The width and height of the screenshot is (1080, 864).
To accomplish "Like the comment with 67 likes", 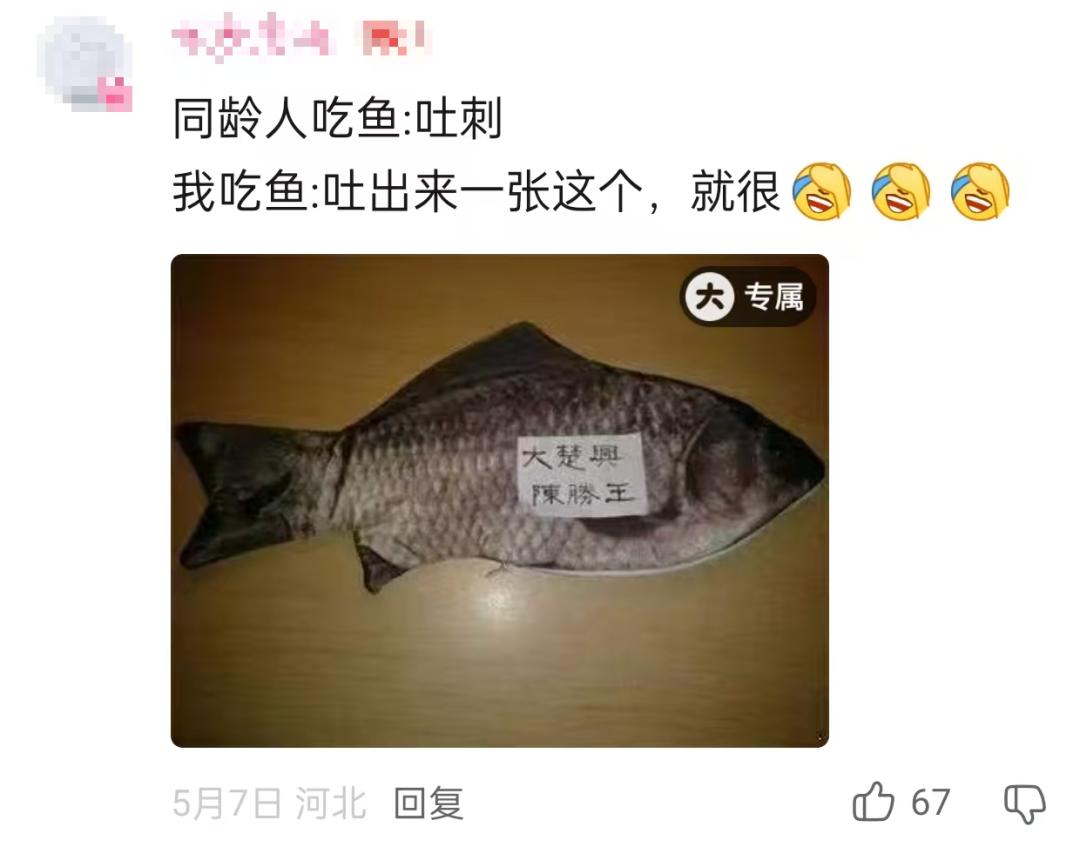I will [x=873, y=802].
